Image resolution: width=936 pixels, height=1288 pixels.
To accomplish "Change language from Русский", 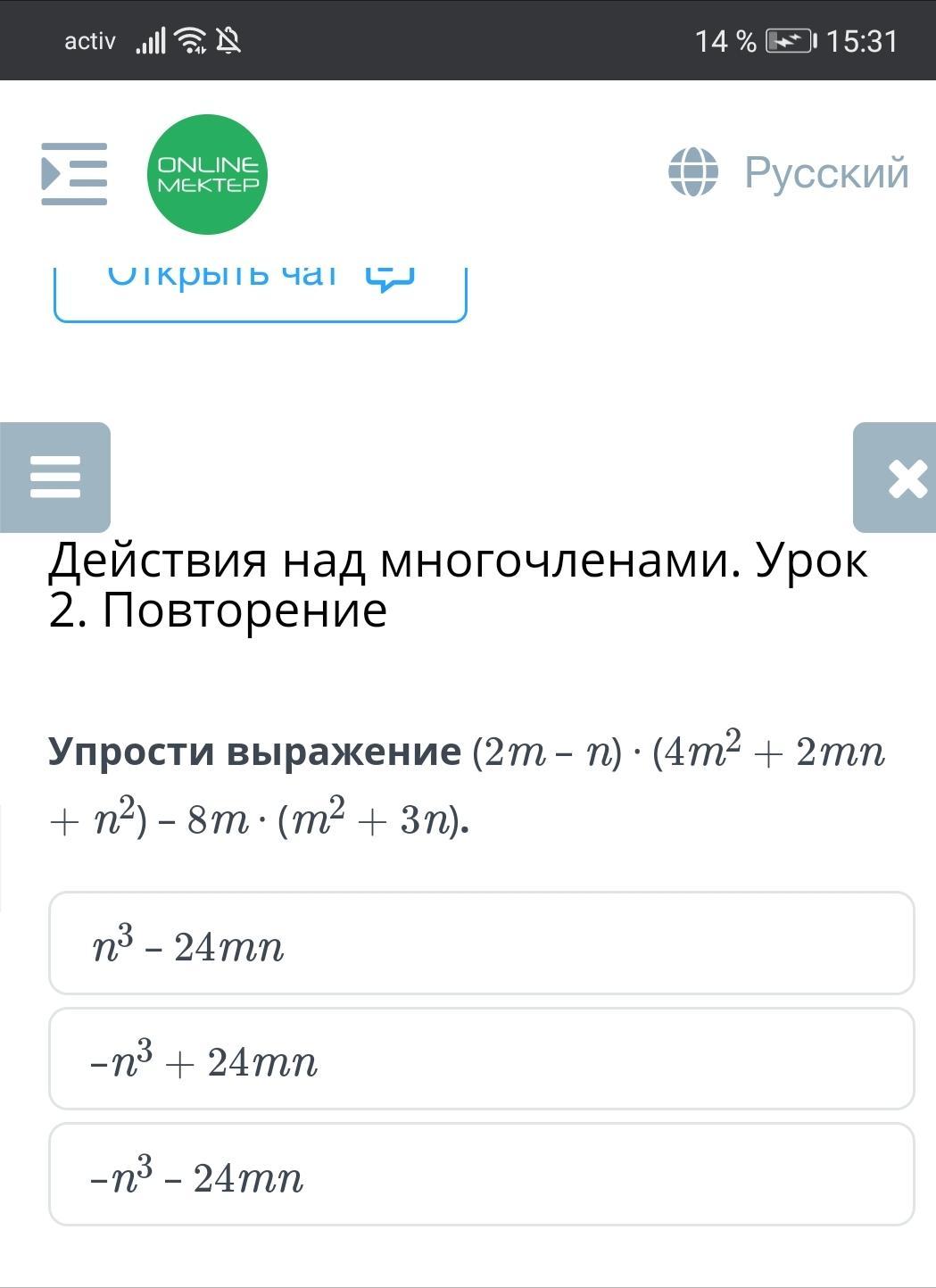I will [x=789, y=172].
